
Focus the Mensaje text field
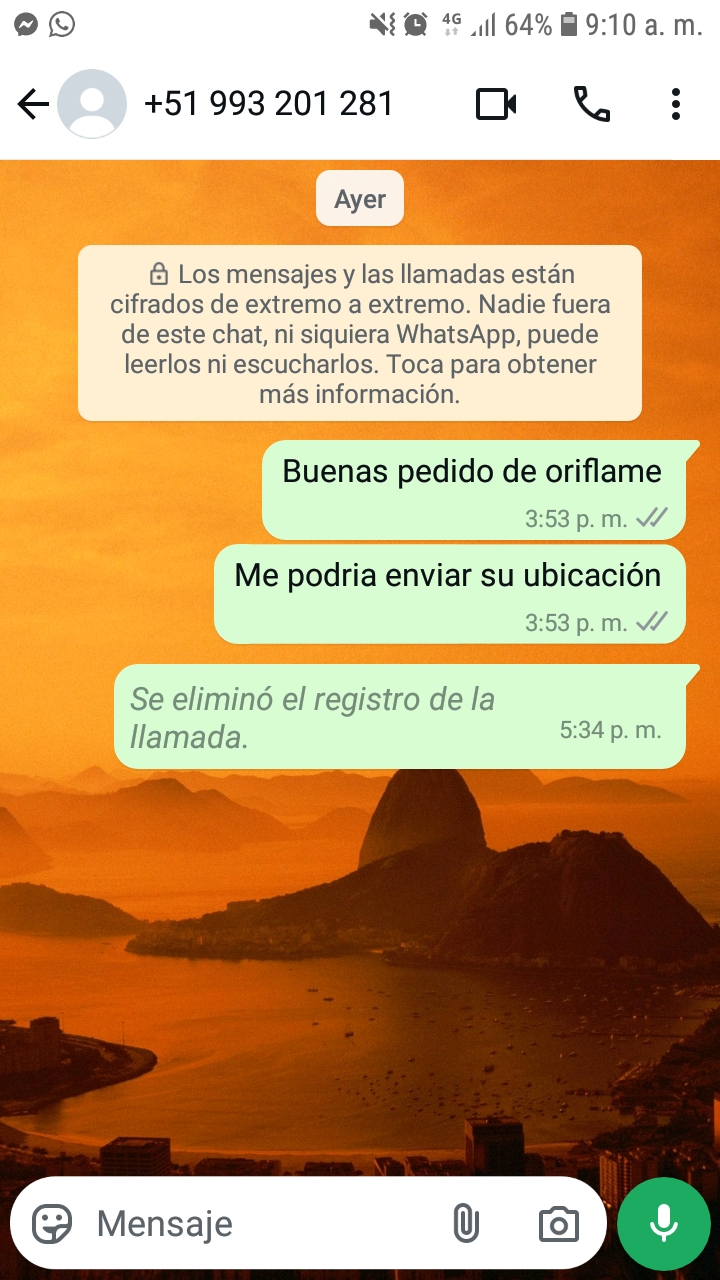(260, 1223)
